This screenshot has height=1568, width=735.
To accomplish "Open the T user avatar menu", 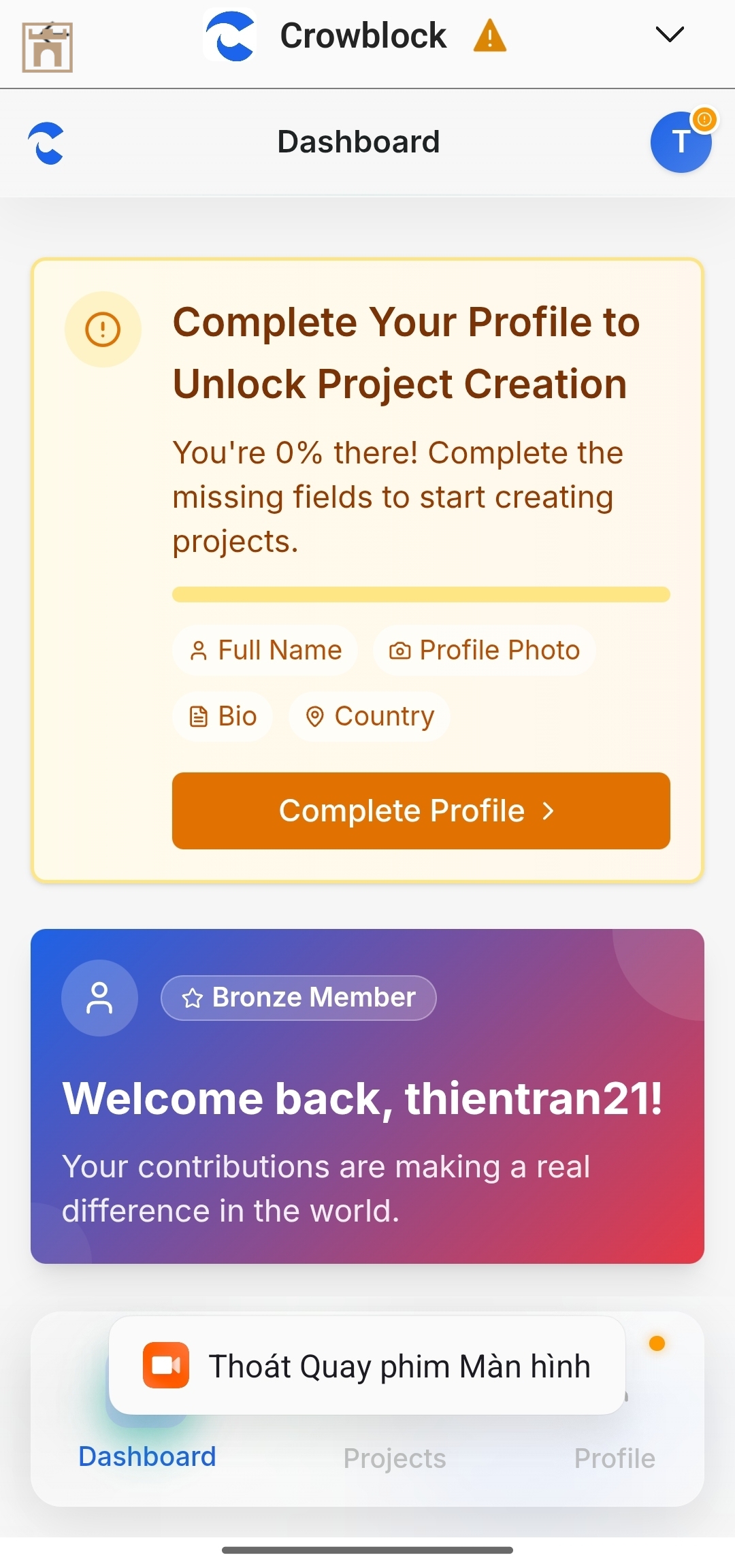I will (680, 142).
